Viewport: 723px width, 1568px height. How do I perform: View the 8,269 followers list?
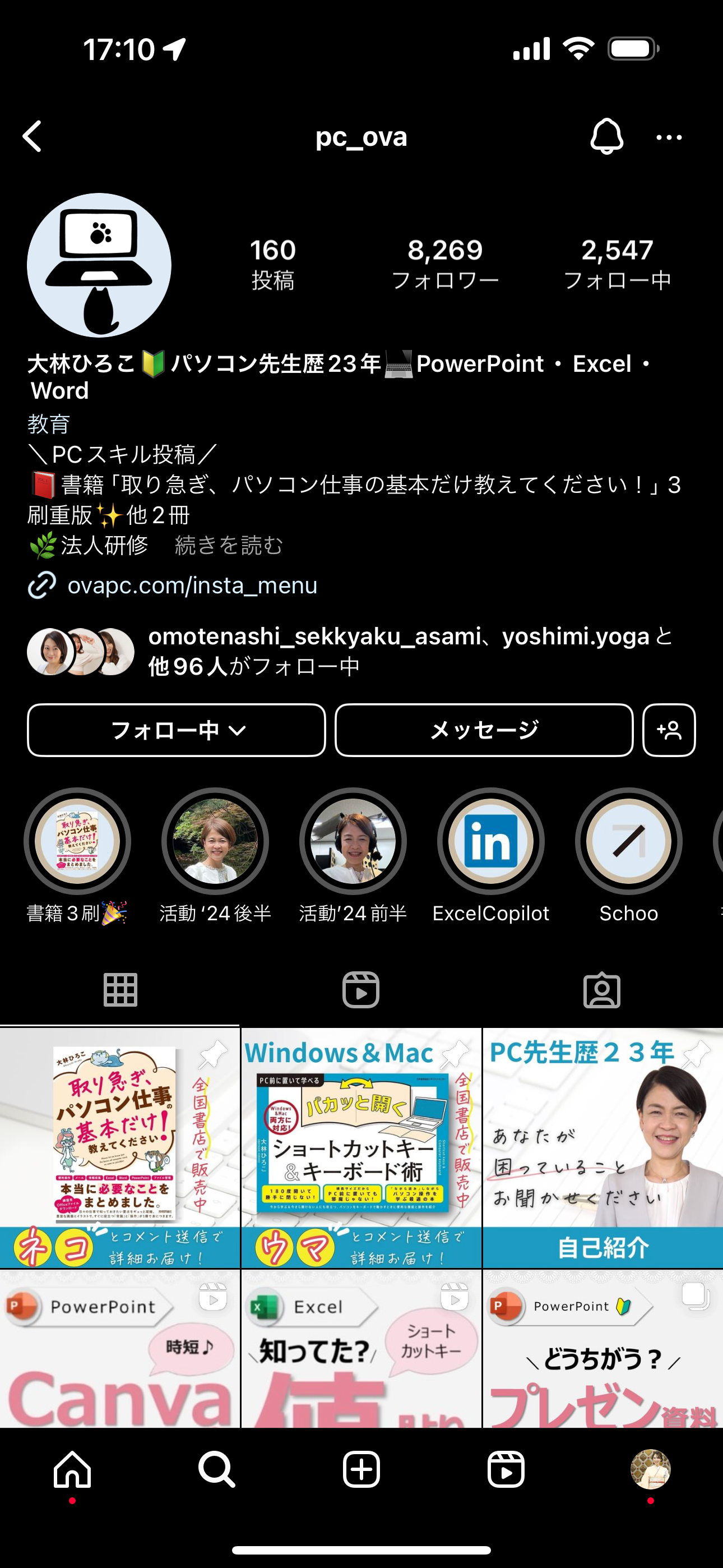click(x=445, y=264)
